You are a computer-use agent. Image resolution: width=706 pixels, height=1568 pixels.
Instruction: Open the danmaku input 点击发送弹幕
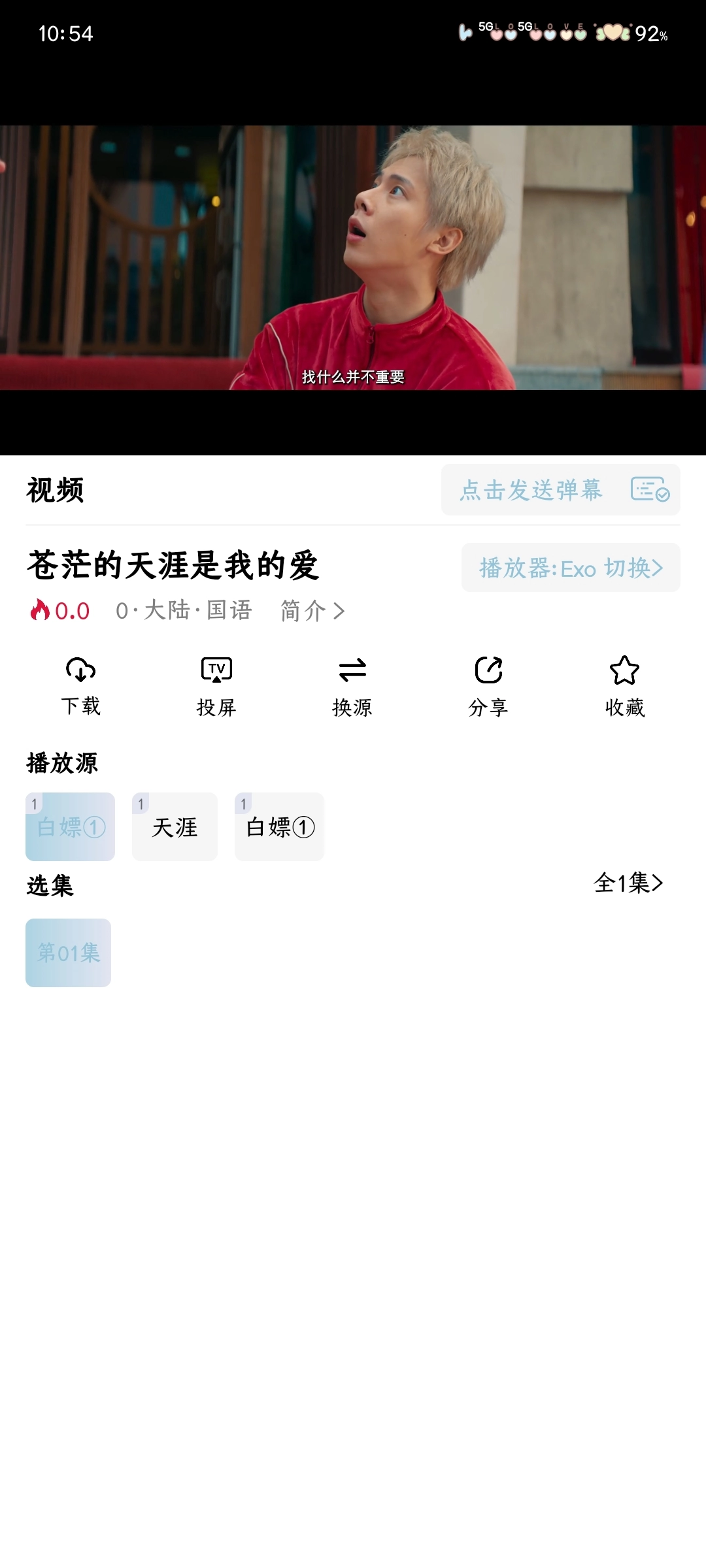point(531,490)
